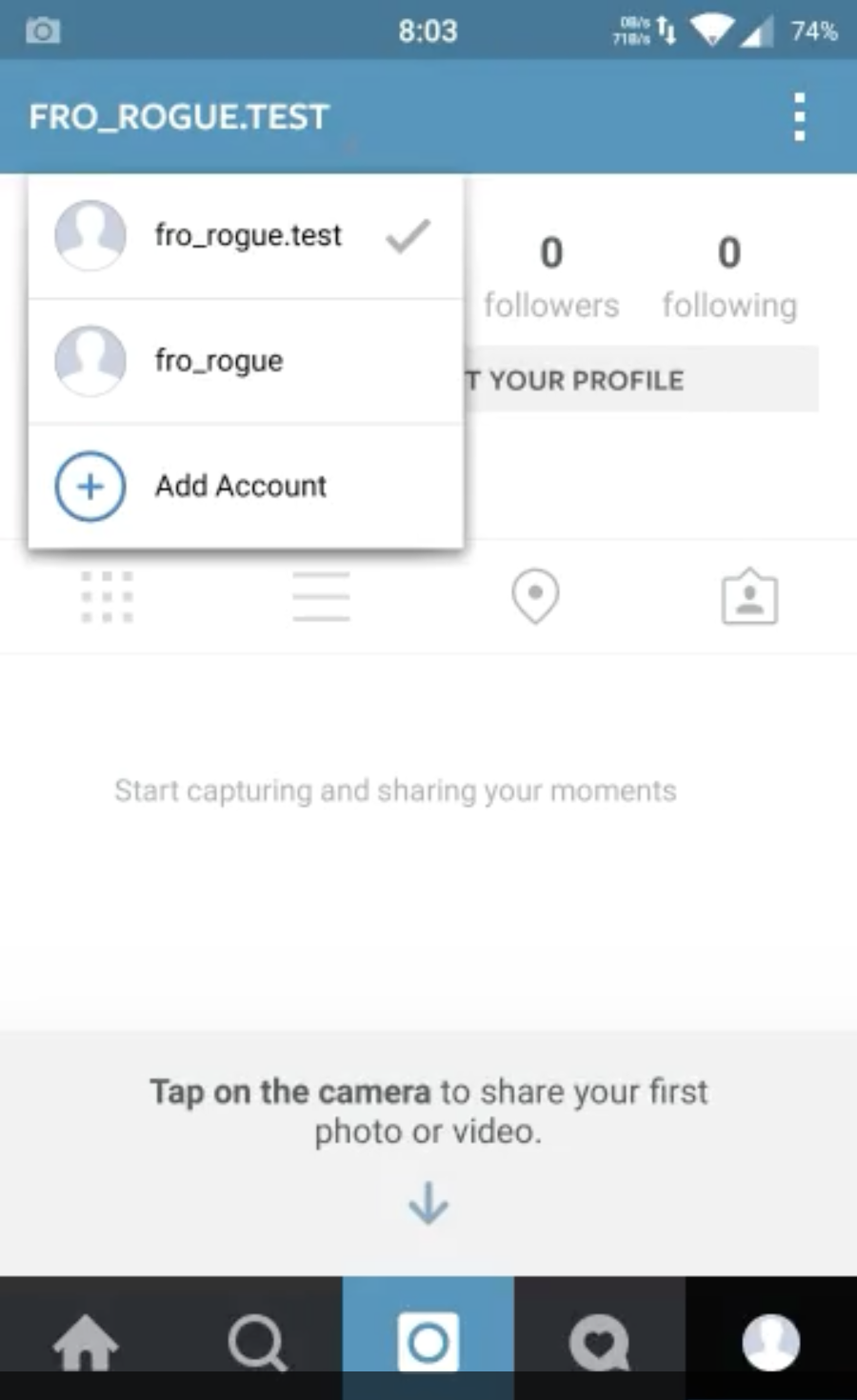Image resolution: width=857 pixels, height=1400 pixels.
Task: Open the search and explore tab
Action: tap(257, 1342)
